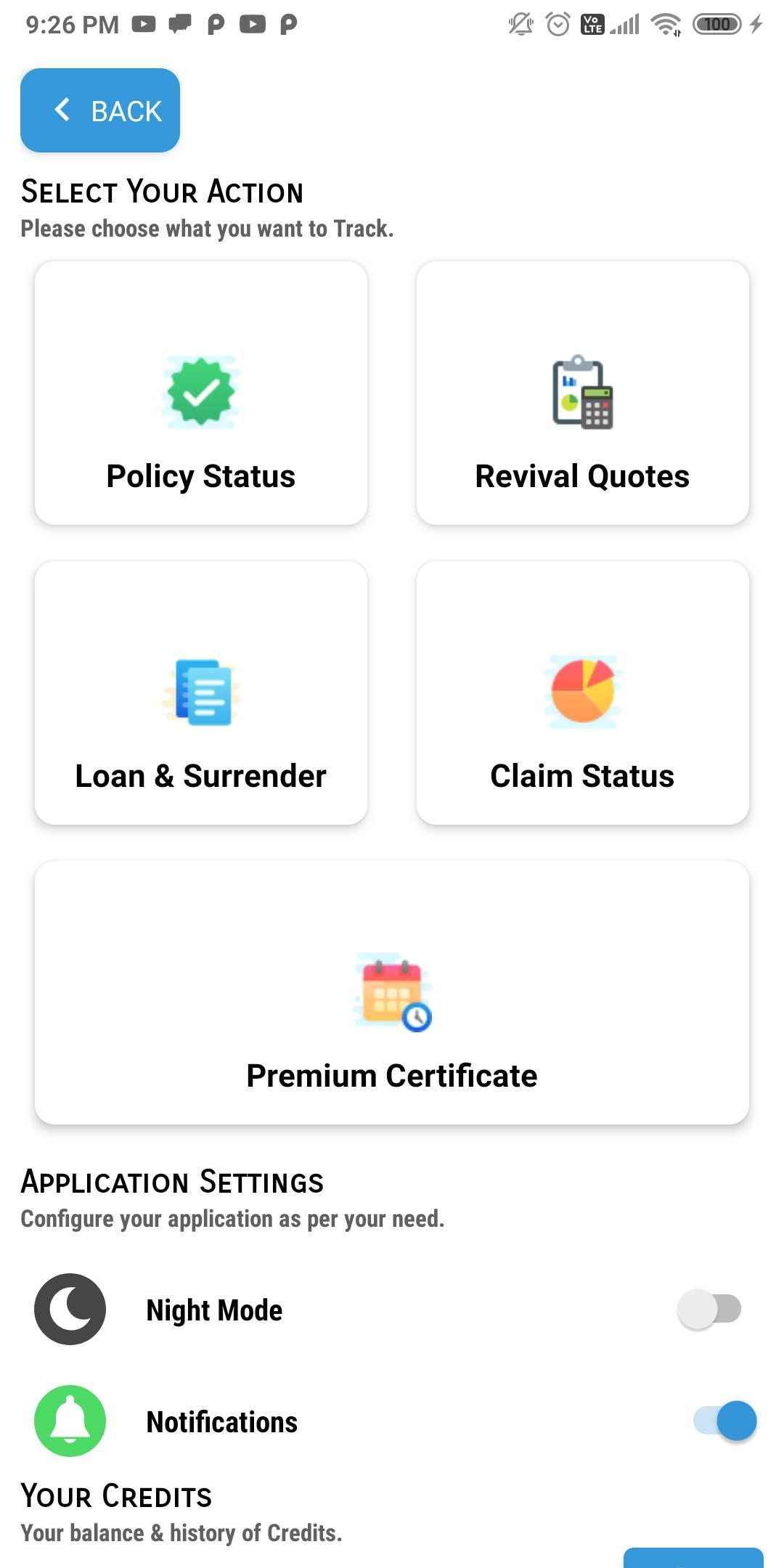Screen dimensions: 784x1568
Task: Open the Premium Certificate card
Action: 391,992
